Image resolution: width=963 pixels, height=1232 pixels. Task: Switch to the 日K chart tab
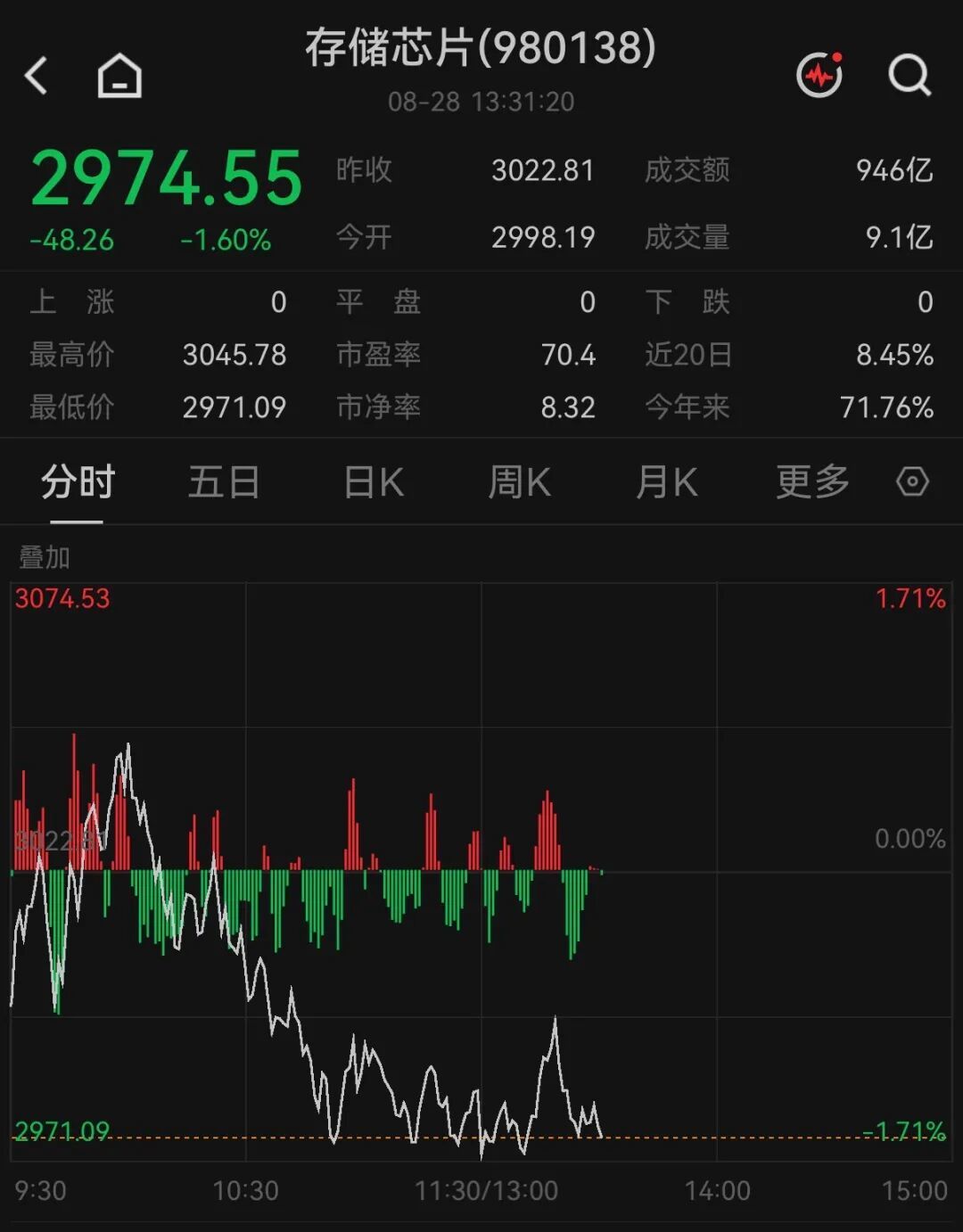click(374, 482)
